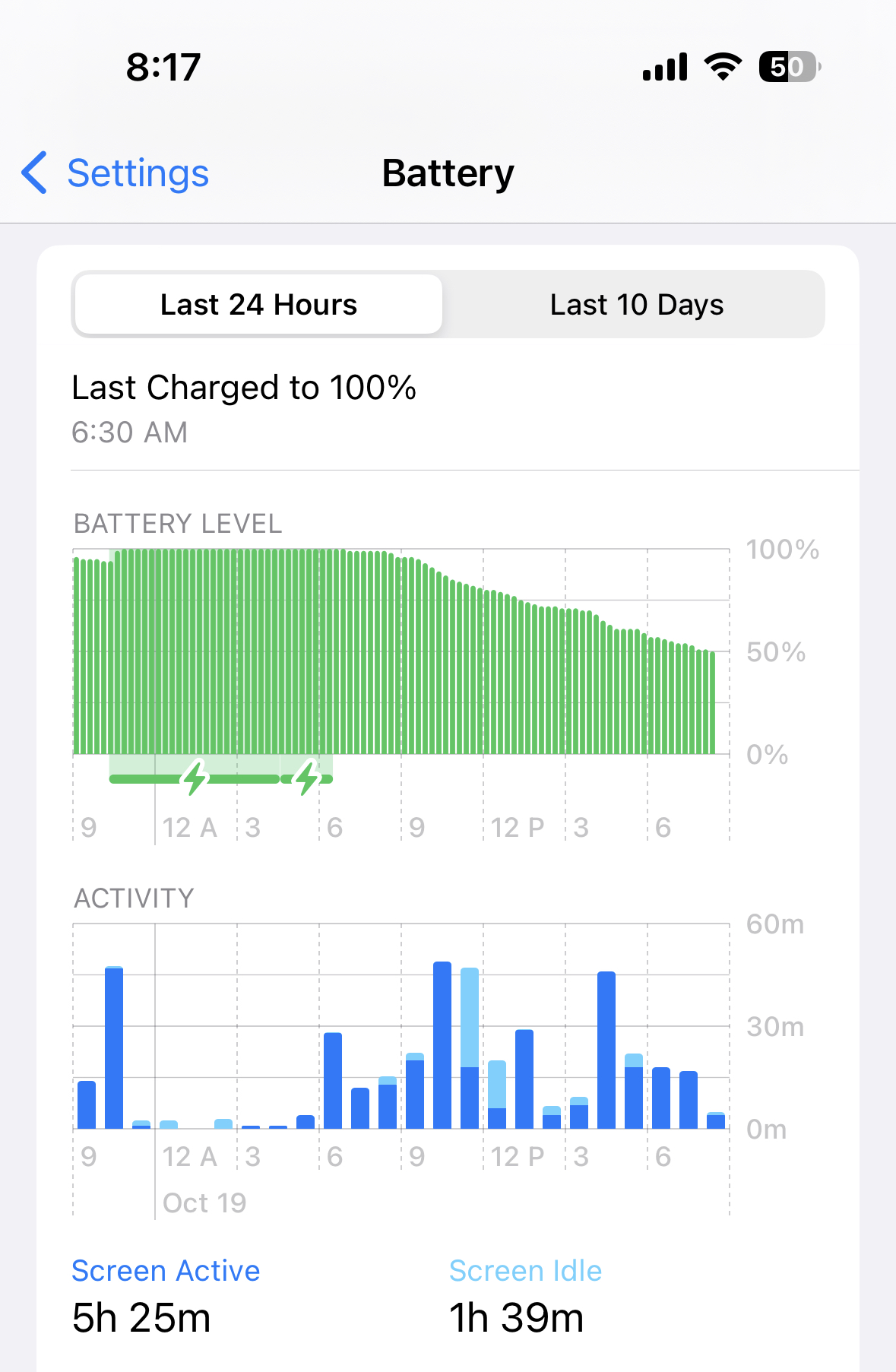Go back to Settings
This screenshot has width=896, height=1372.
115,173
